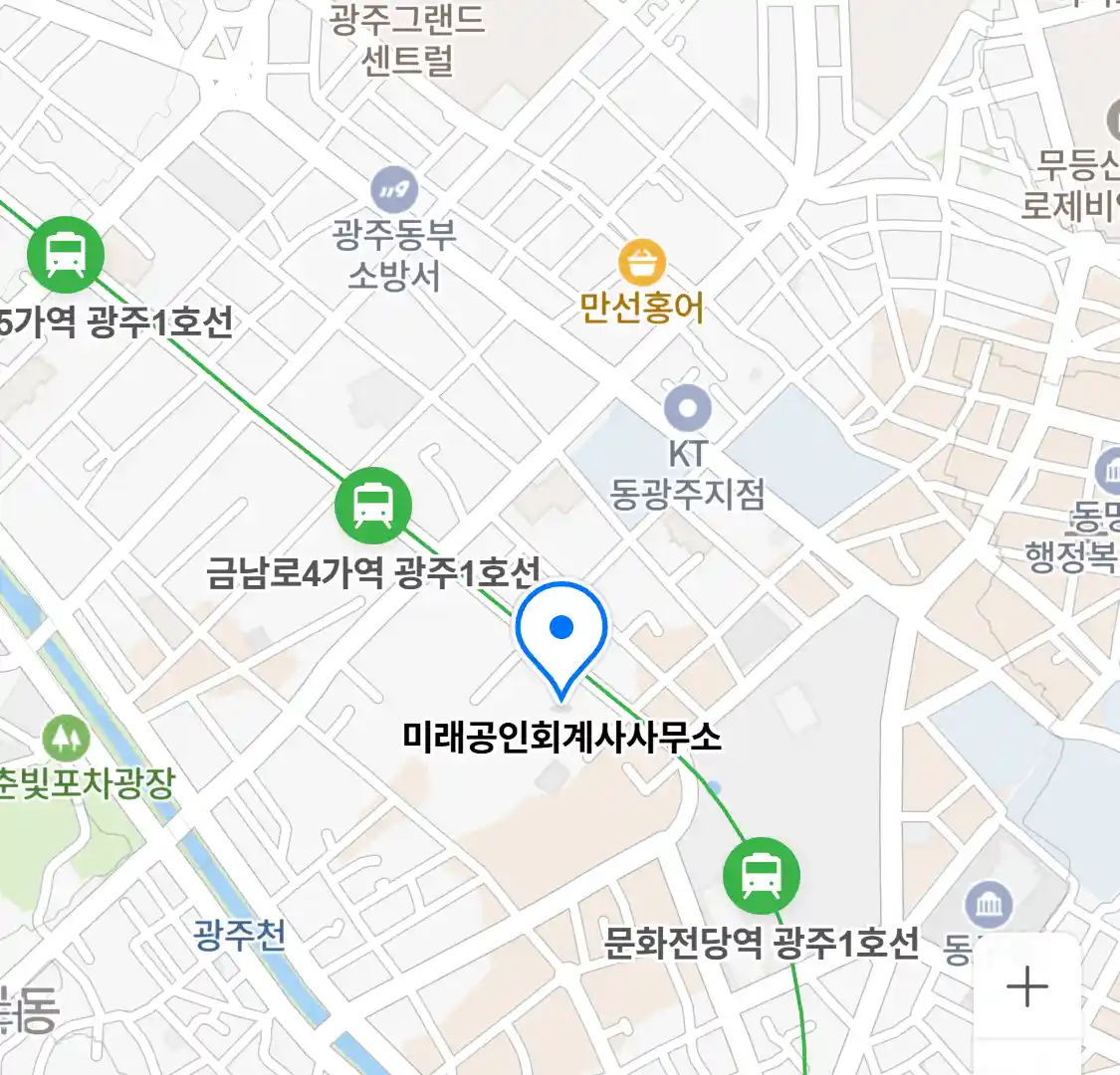Open the 만선홍어 restaurant marker
1120x1075 pixels.
(642, 264)
